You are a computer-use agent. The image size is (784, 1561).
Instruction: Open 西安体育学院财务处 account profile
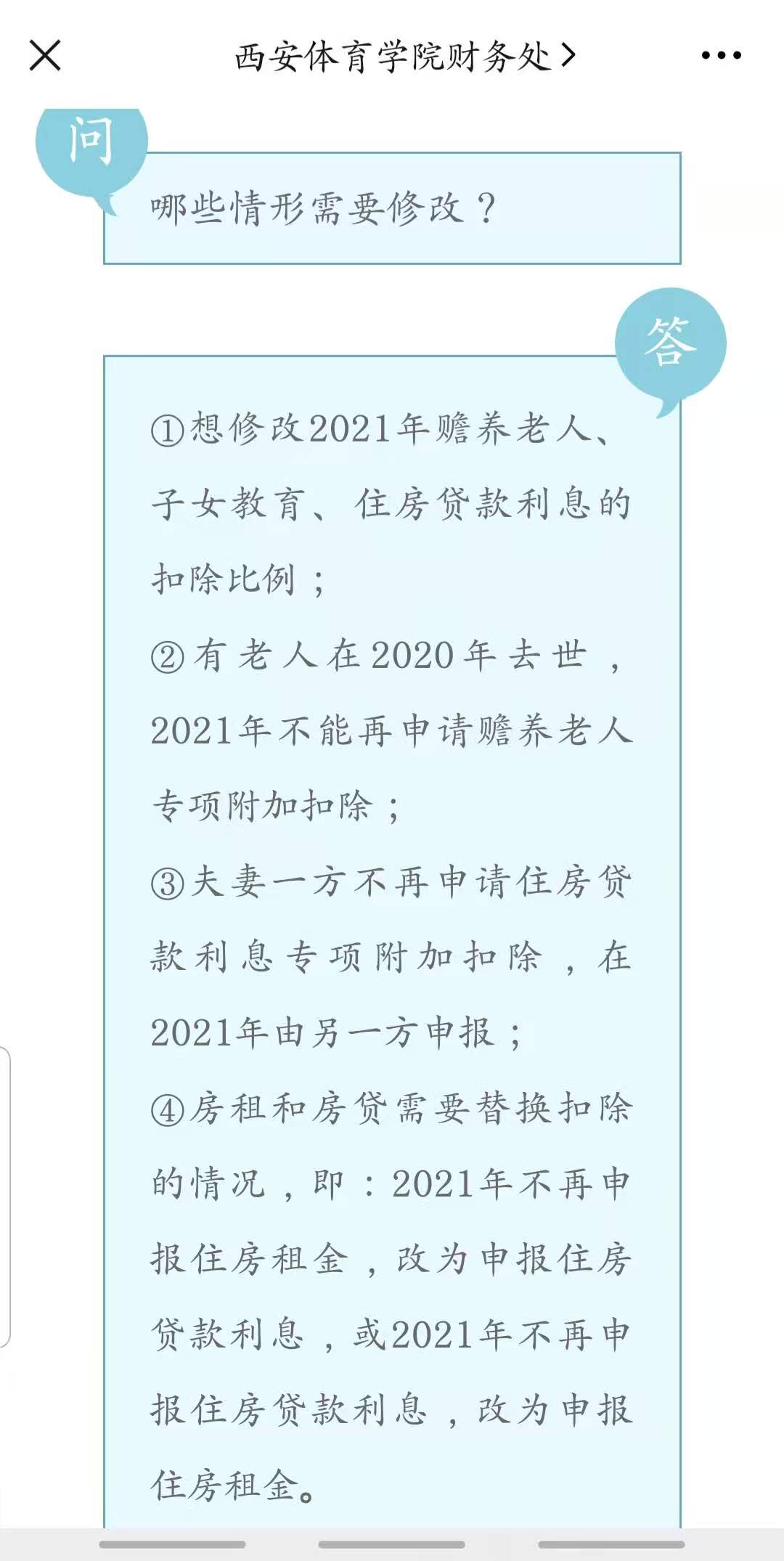pyautogui.click(x=404, y=56)
